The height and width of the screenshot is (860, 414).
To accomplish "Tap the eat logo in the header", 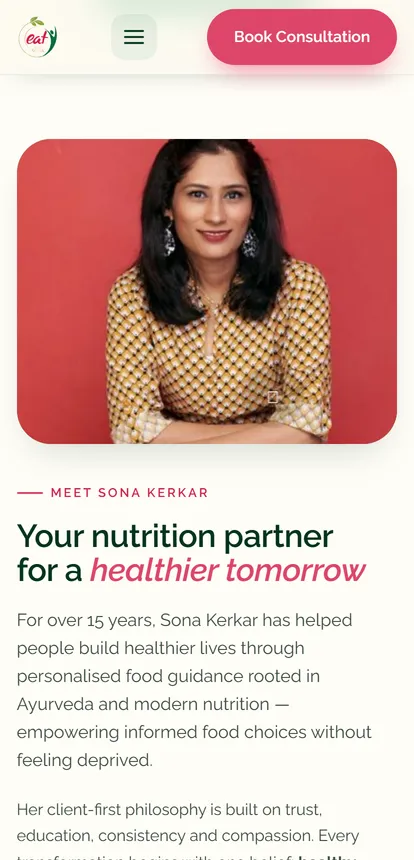I will (x=38, y=37).
